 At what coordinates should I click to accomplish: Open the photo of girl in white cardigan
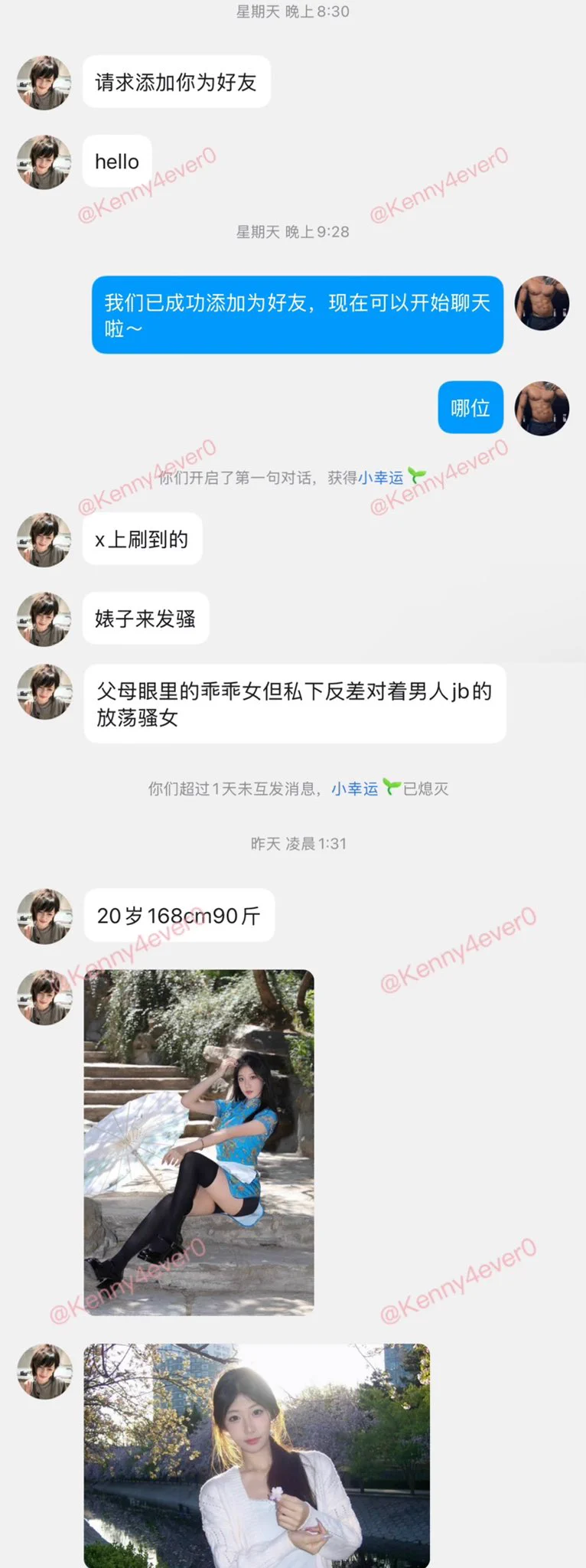point(256,1454)
